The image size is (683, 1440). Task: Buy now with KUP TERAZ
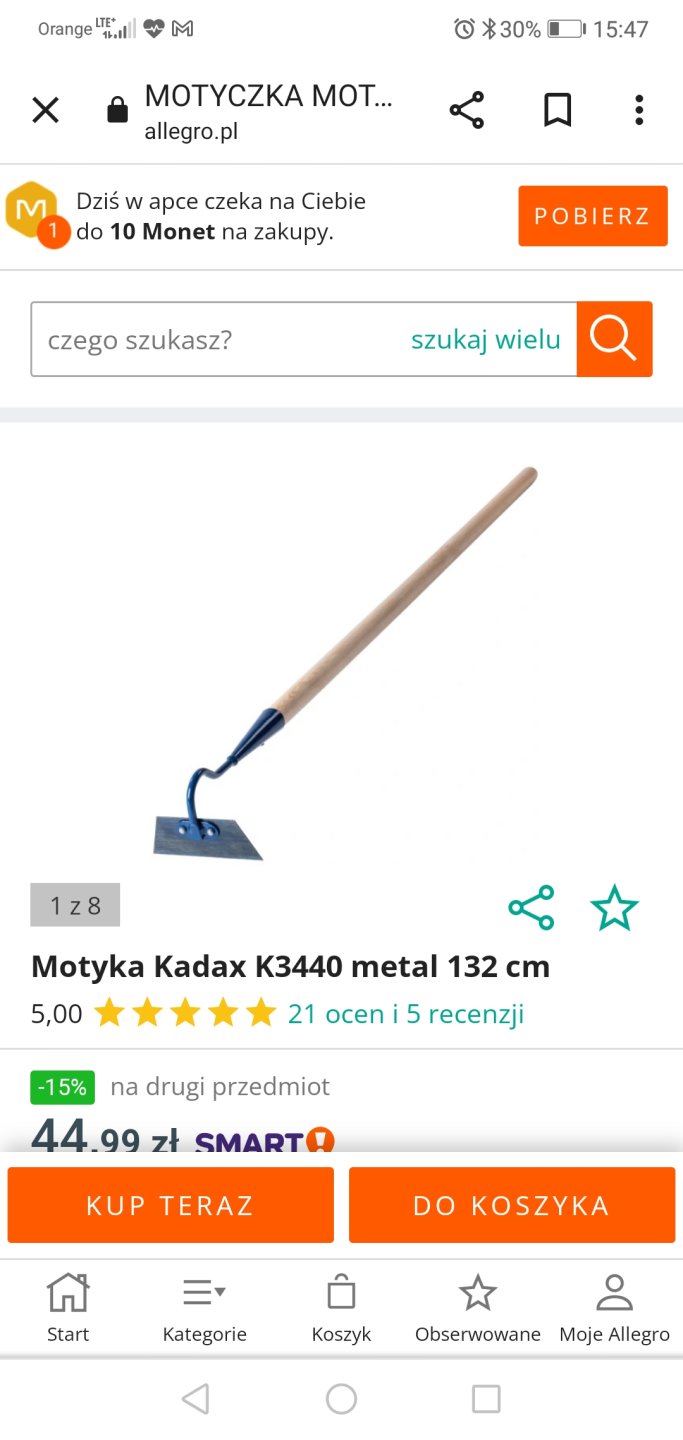[x=170, y=1205]
